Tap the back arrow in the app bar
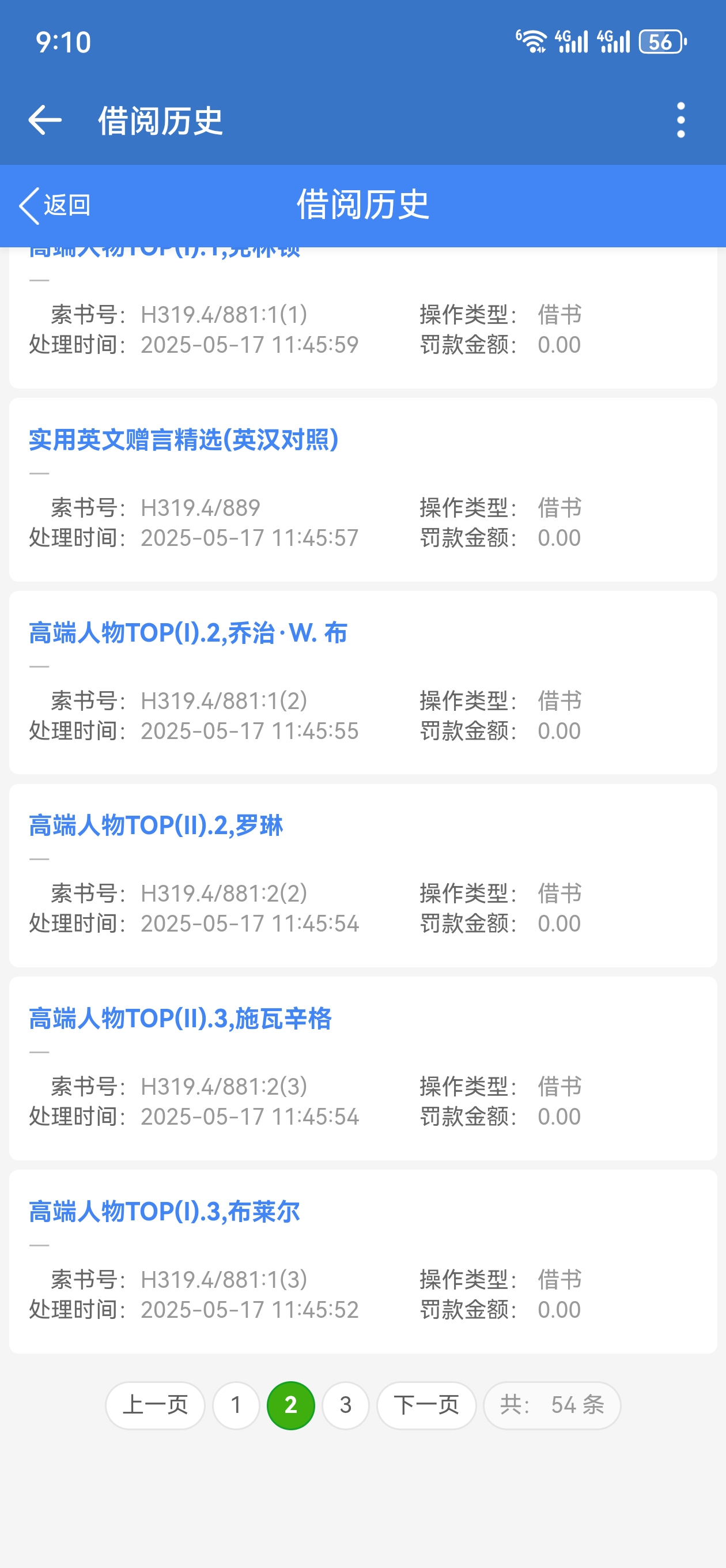The image size is (726, 1568). point(45,120)
